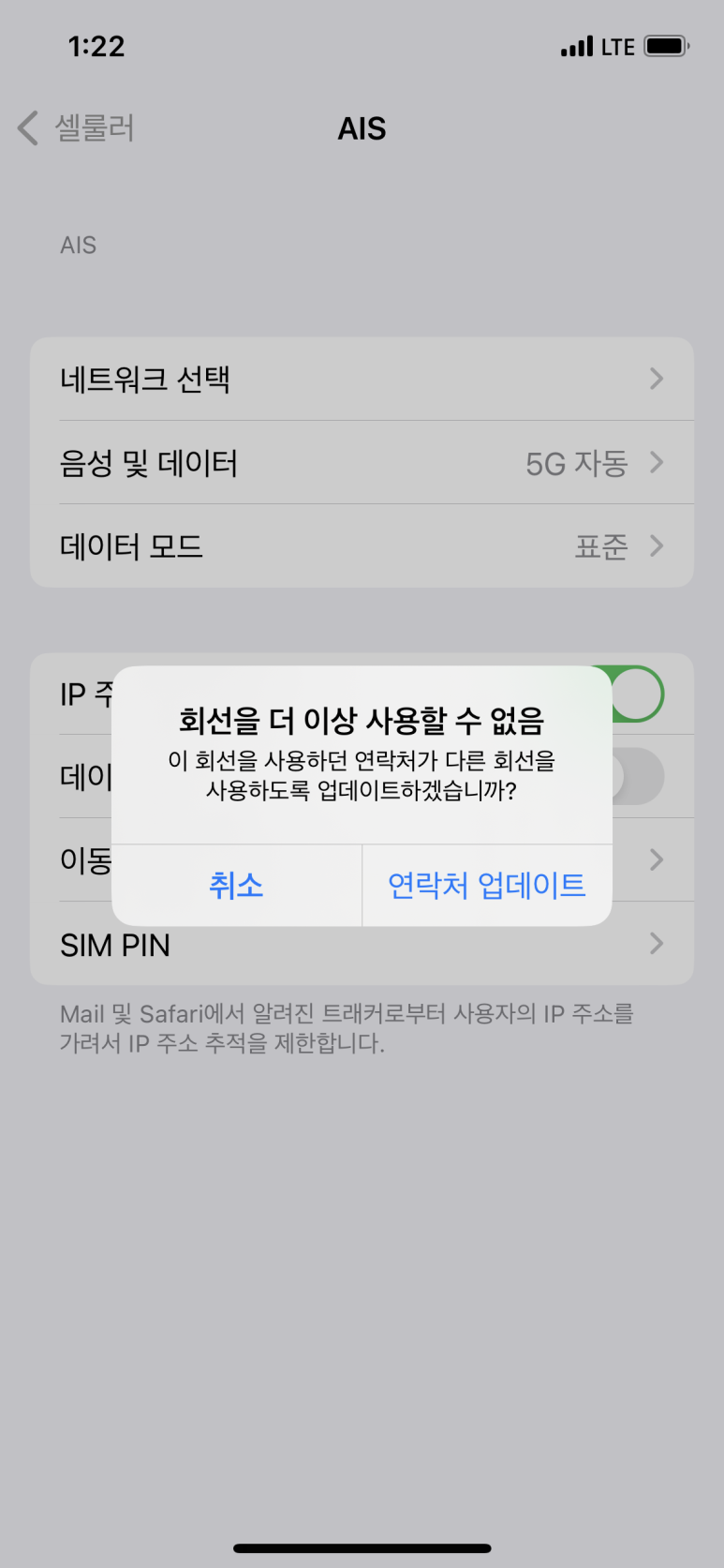Screen dimensions: 724x1568
Task: Open 네트워크 선택 row
Action: click(362, 379)
